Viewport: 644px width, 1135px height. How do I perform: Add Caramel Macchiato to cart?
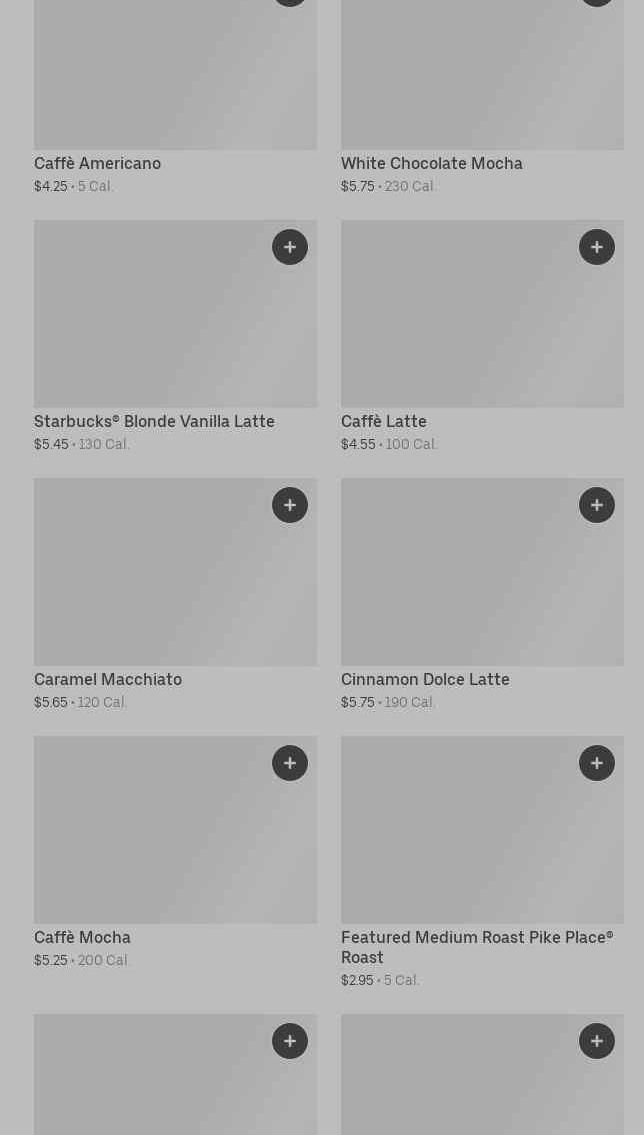tap(290, 505)
